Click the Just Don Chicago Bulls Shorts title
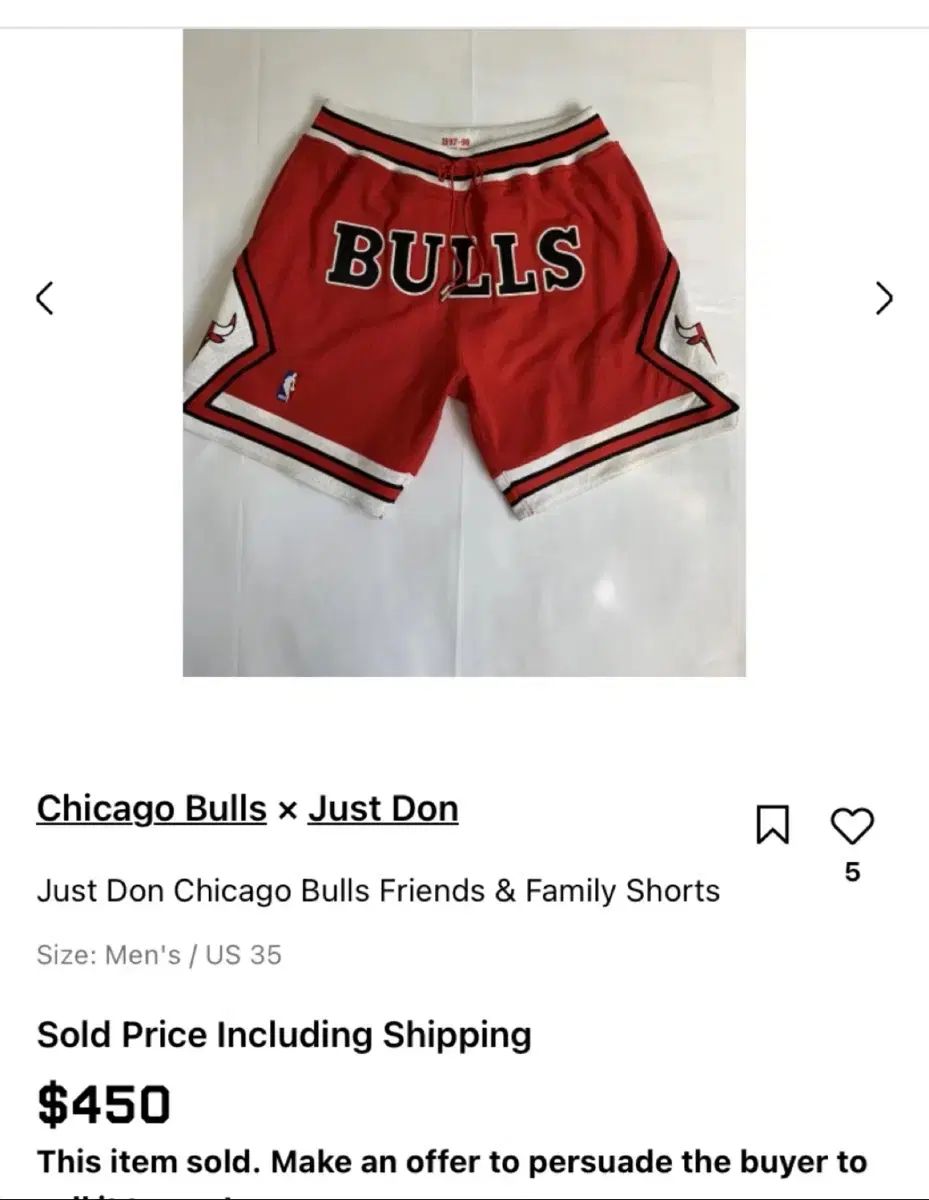 (380, 889)
